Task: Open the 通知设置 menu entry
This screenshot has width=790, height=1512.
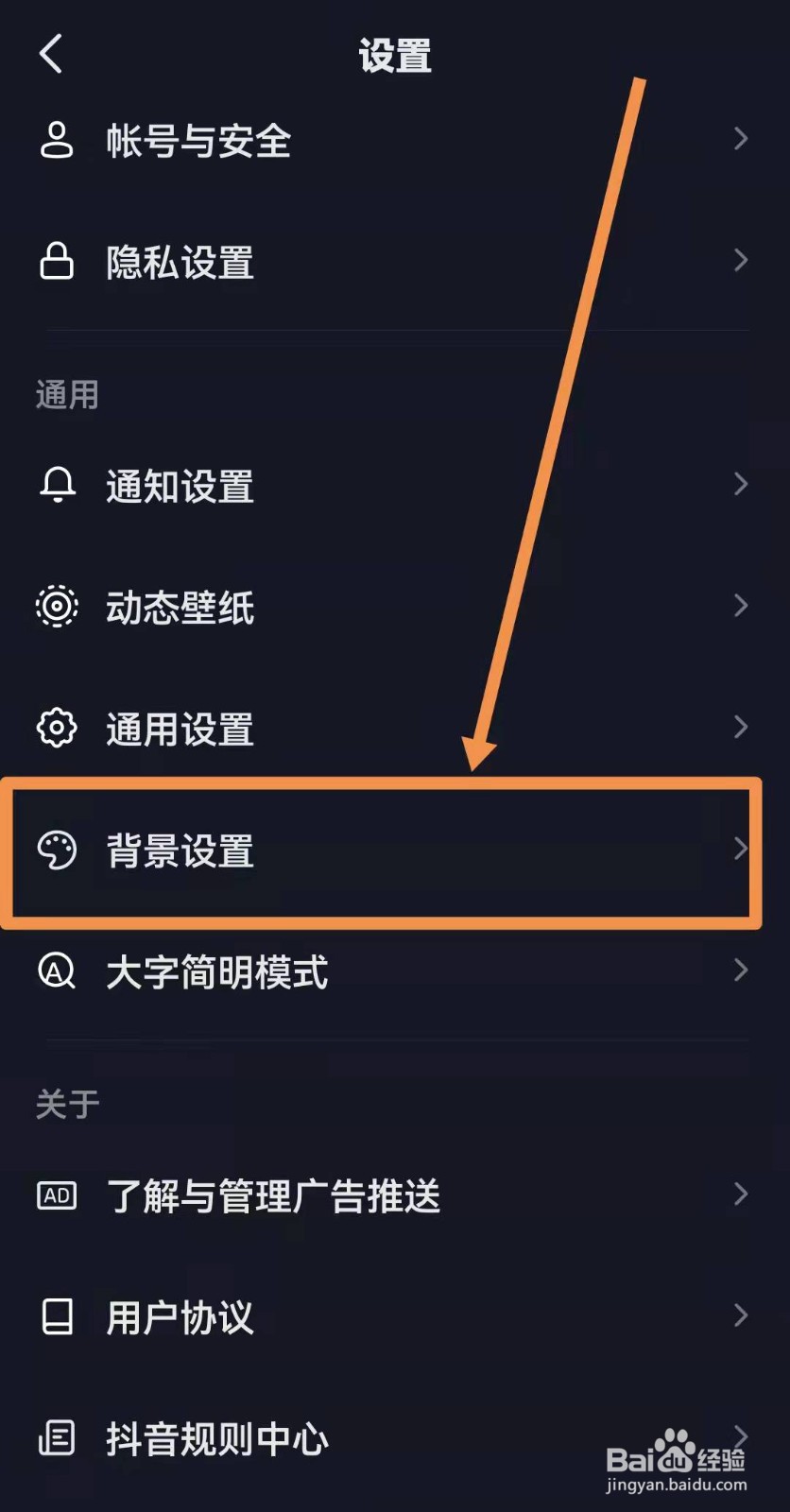Action: tap(180, 486)
